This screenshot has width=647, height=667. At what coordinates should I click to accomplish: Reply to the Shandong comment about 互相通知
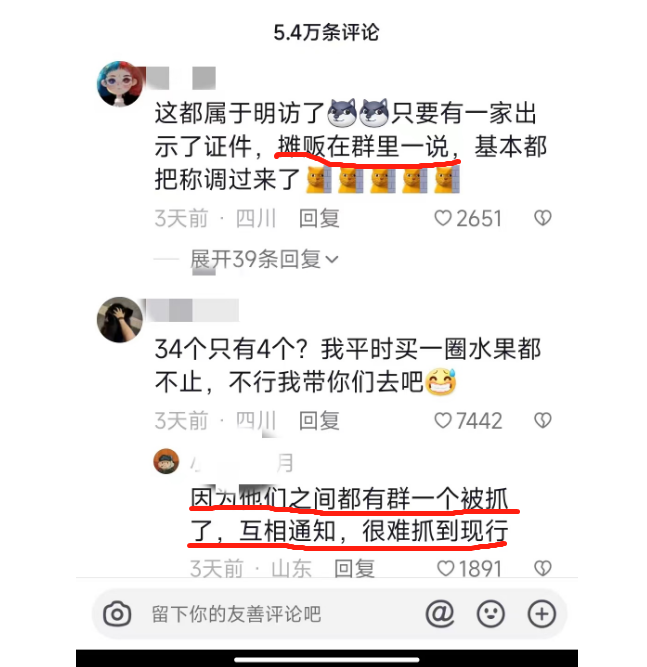point(354,568)
